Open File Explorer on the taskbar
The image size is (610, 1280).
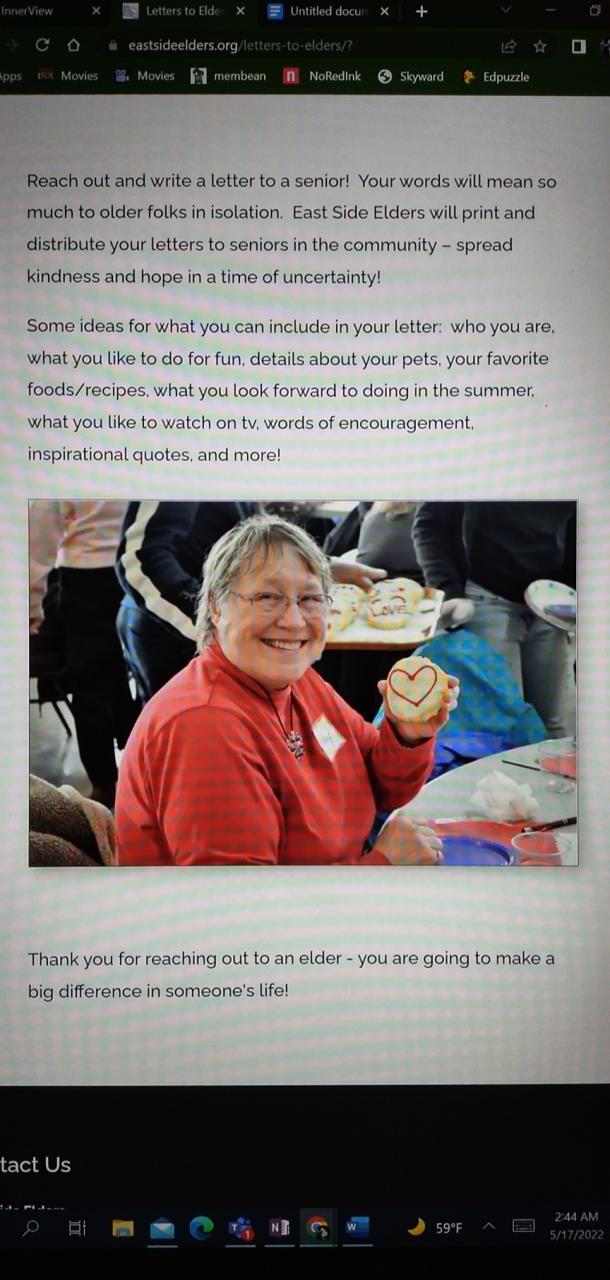click(x=123, y=1228)
